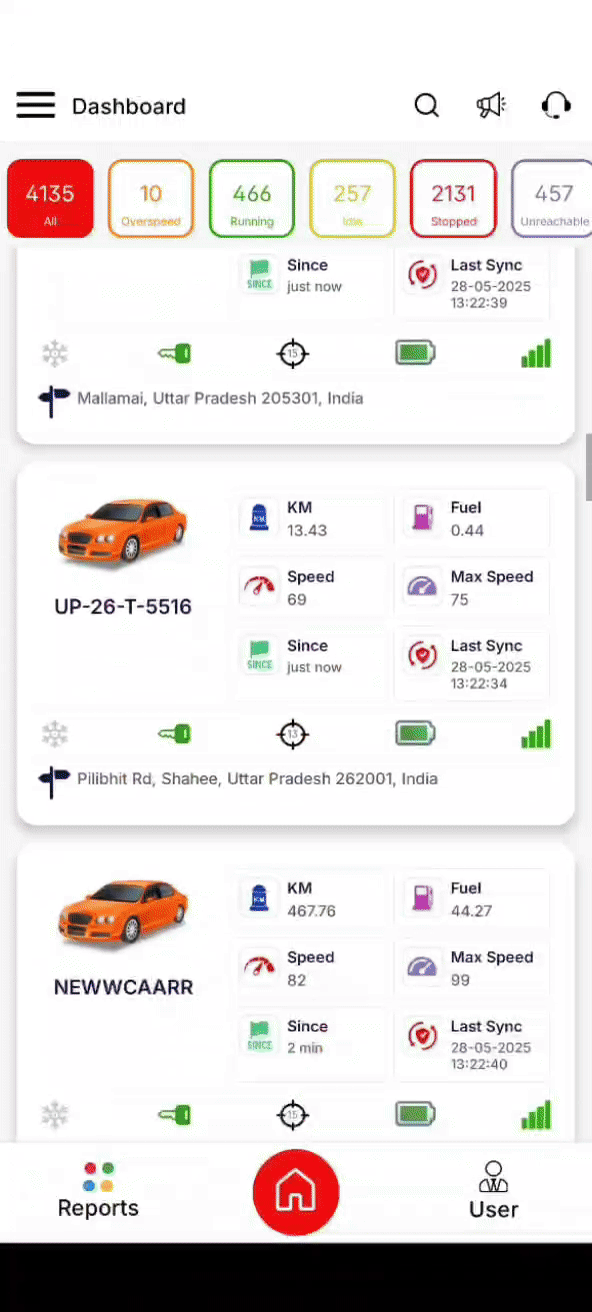The width and height of the screenshot is (592, 1312).
Task: Show the 257 Idle vehicles
Action: click(x=352, y=199)
